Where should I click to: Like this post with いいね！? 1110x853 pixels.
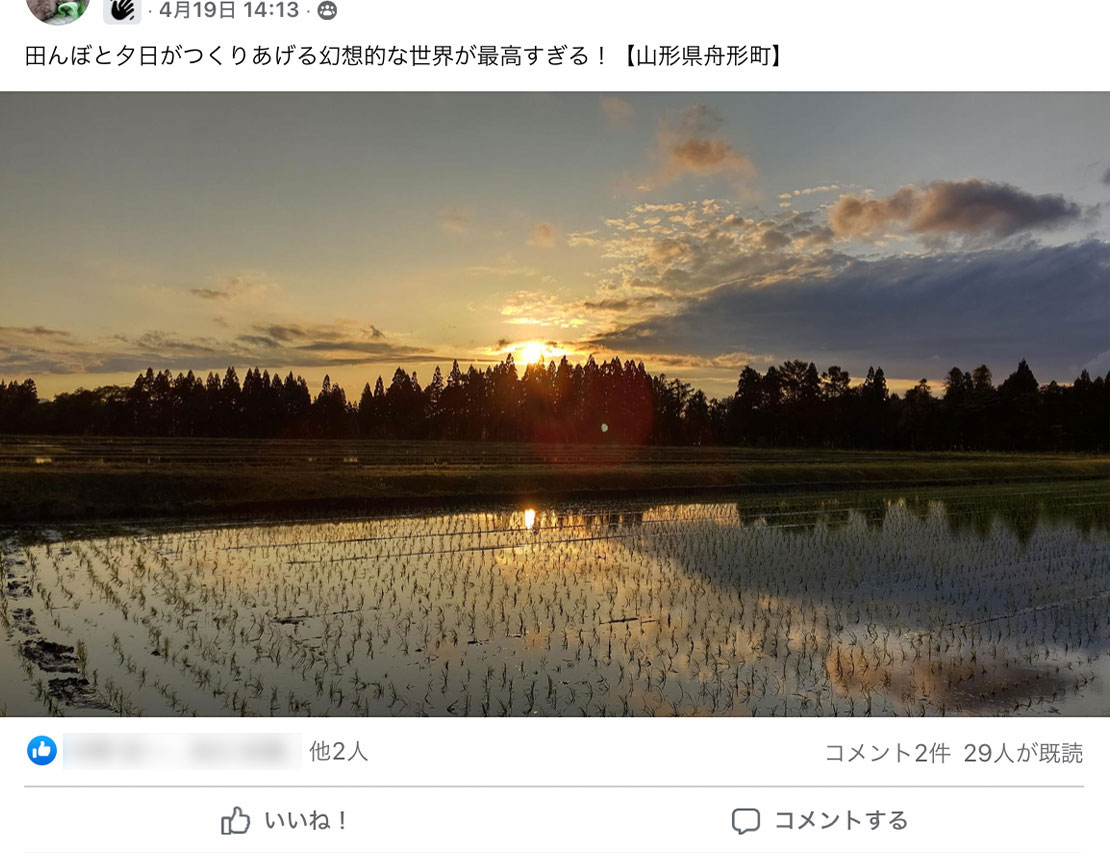[x=286, y=821]
